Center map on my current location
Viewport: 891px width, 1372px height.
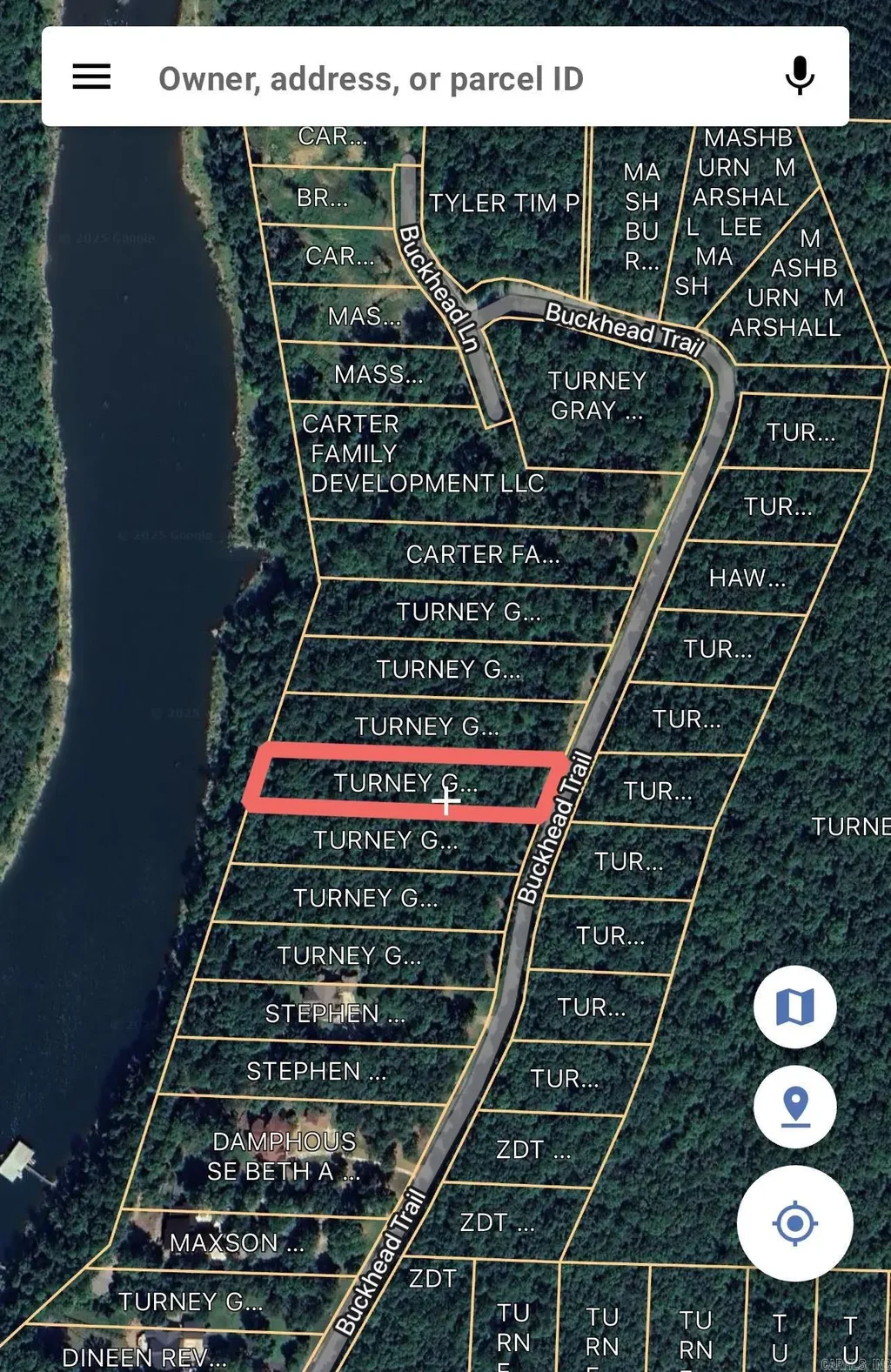794,1222
